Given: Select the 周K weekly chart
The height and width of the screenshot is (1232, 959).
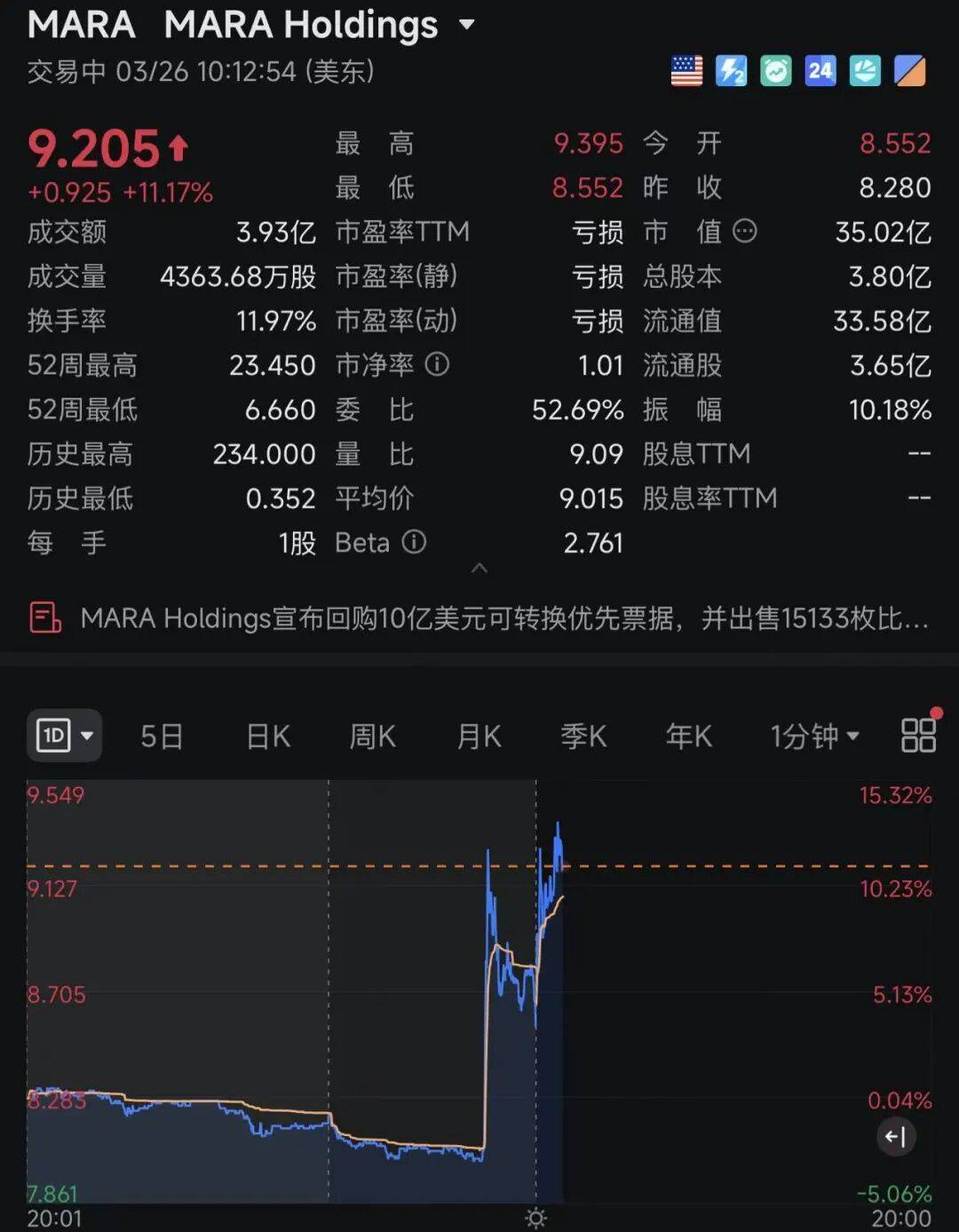Looking at the screenshot, I should coord(373,736).
